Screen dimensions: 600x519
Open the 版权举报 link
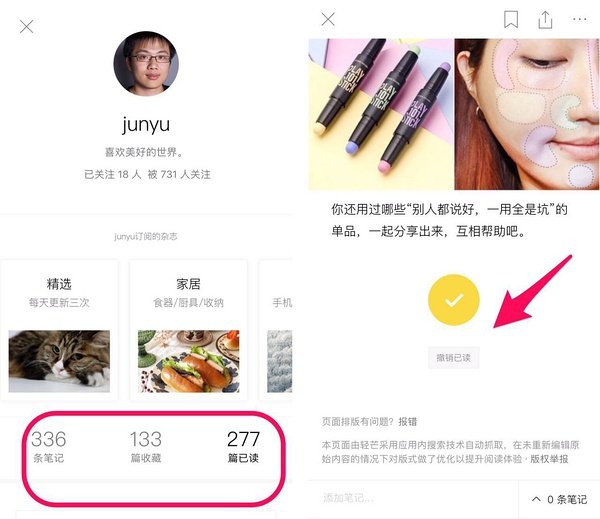click(549, 458)
